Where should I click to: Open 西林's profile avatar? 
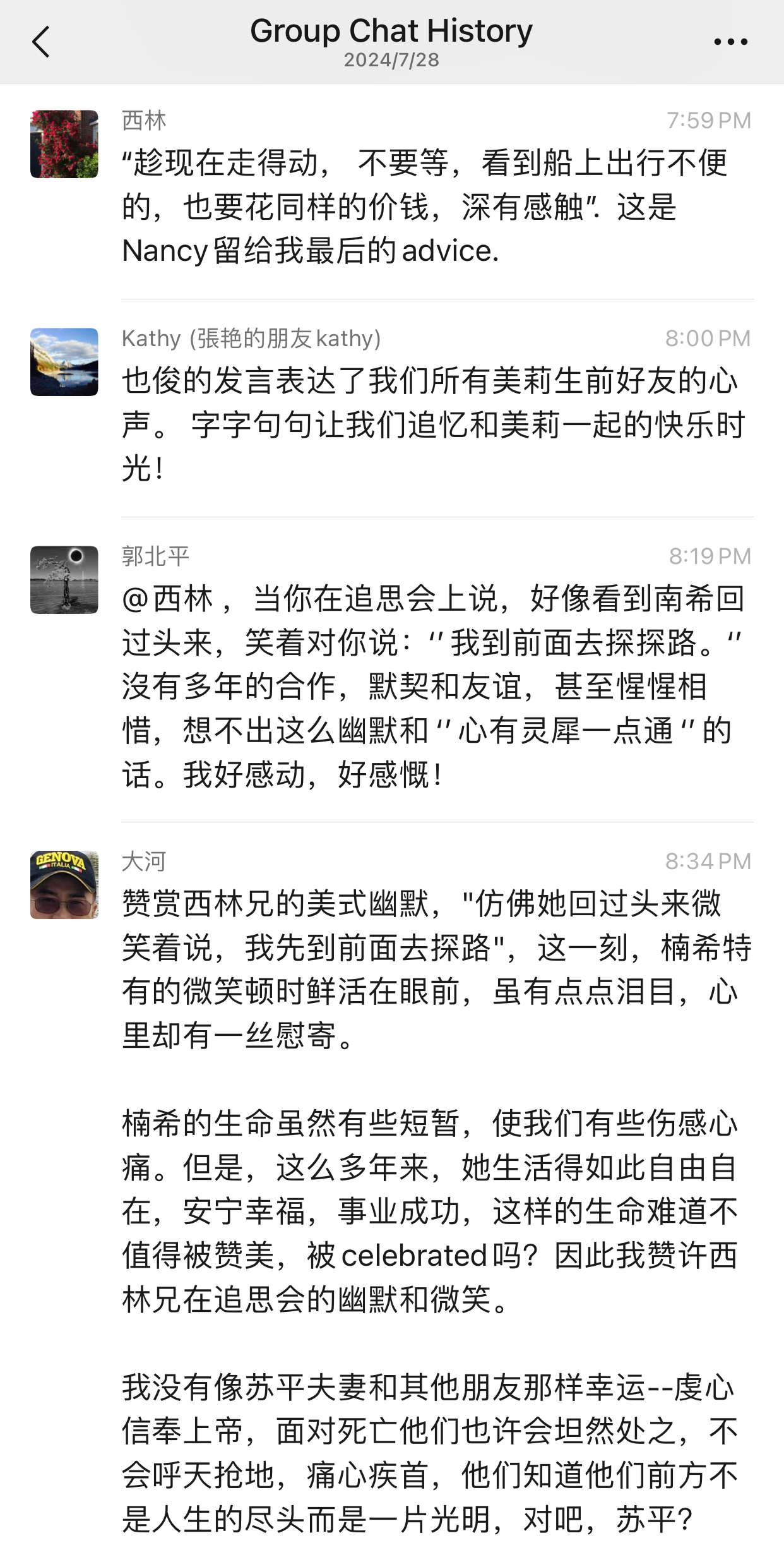(x=64, y=144)
